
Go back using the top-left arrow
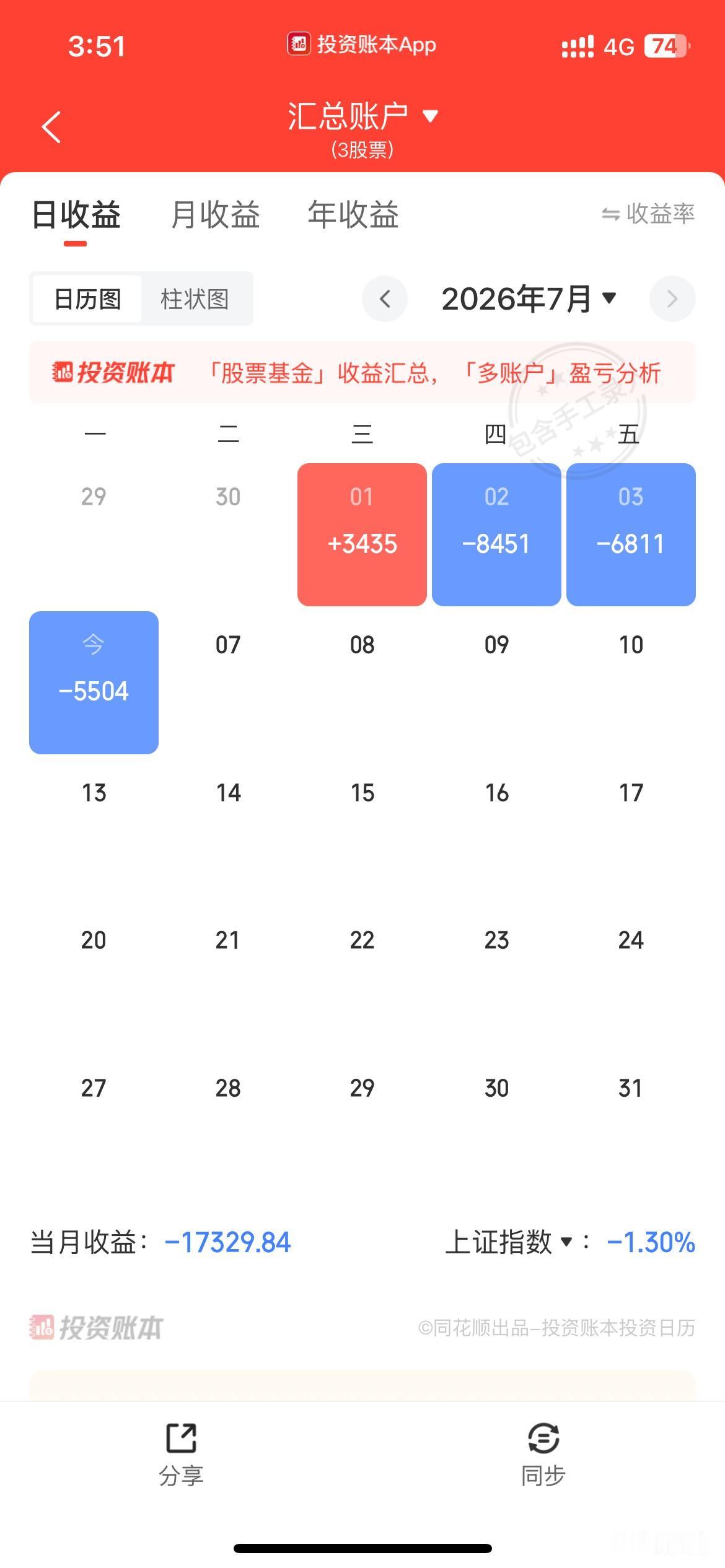click(51, 127)
